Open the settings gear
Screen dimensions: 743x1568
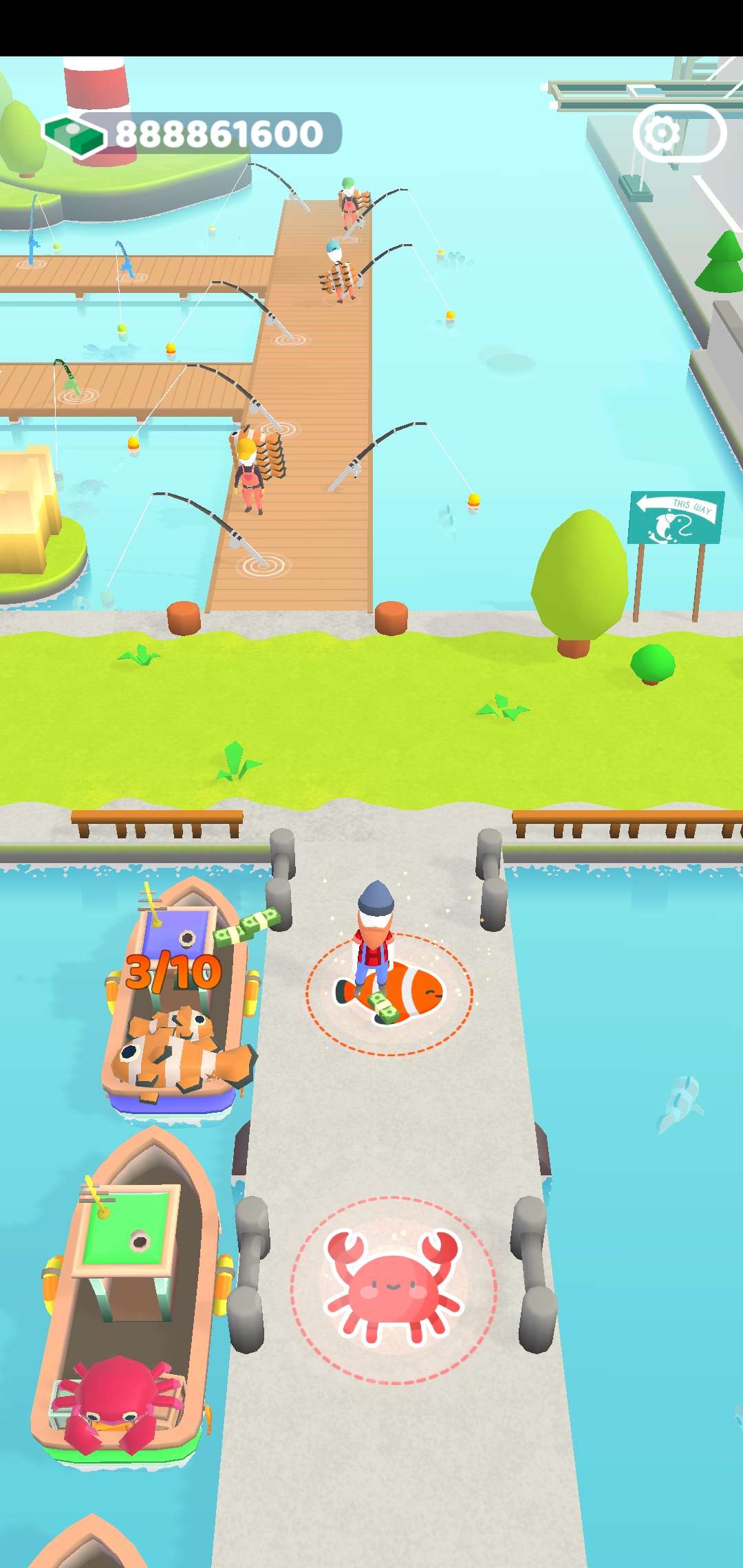point(663,133)
